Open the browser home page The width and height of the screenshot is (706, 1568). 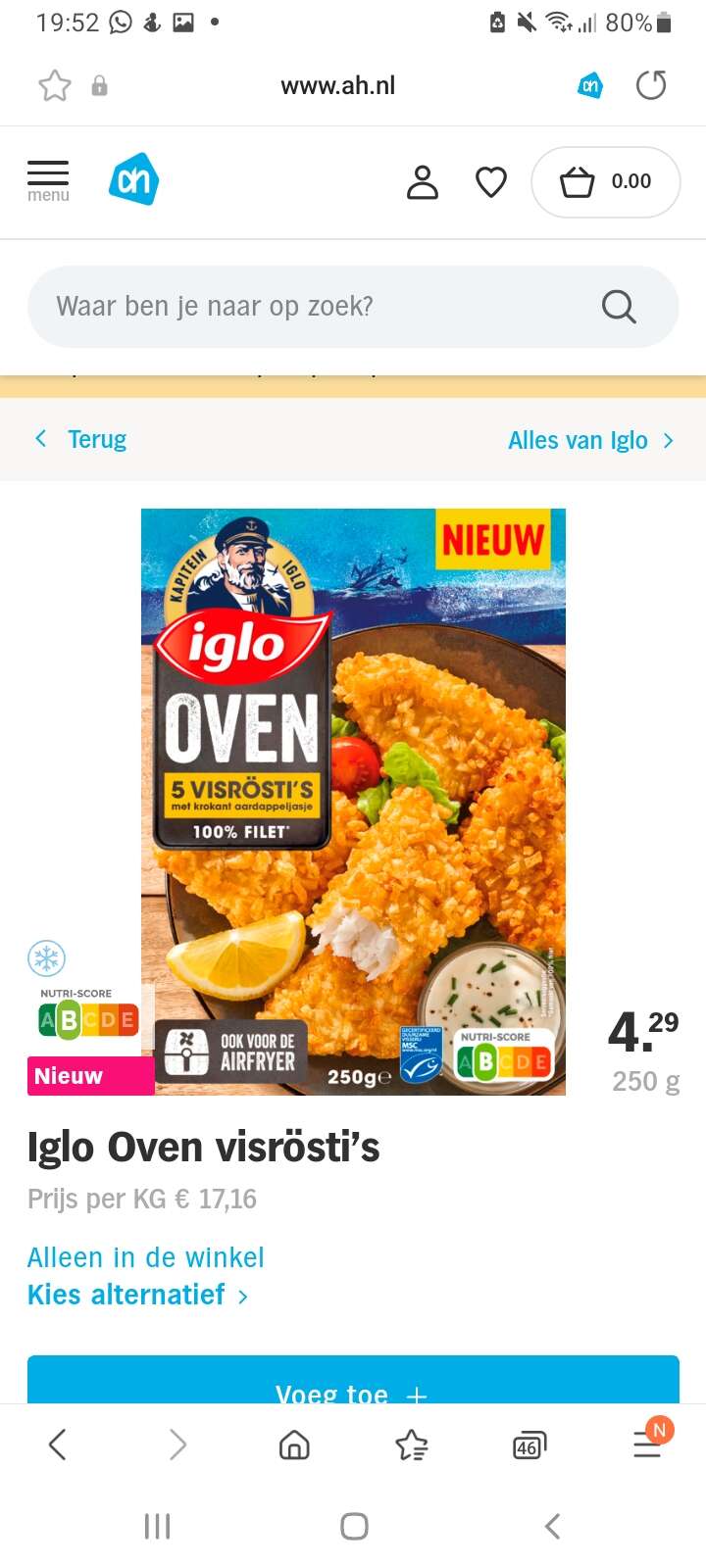pyautogui.click(x=294, y=1445)
